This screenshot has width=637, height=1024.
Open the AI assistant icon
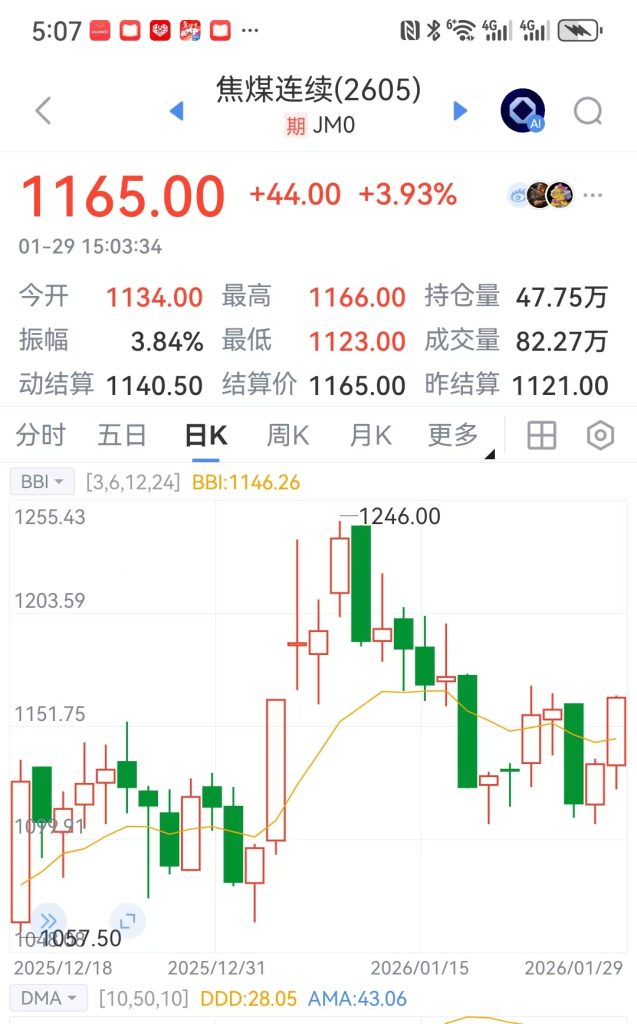coord(523,110)
